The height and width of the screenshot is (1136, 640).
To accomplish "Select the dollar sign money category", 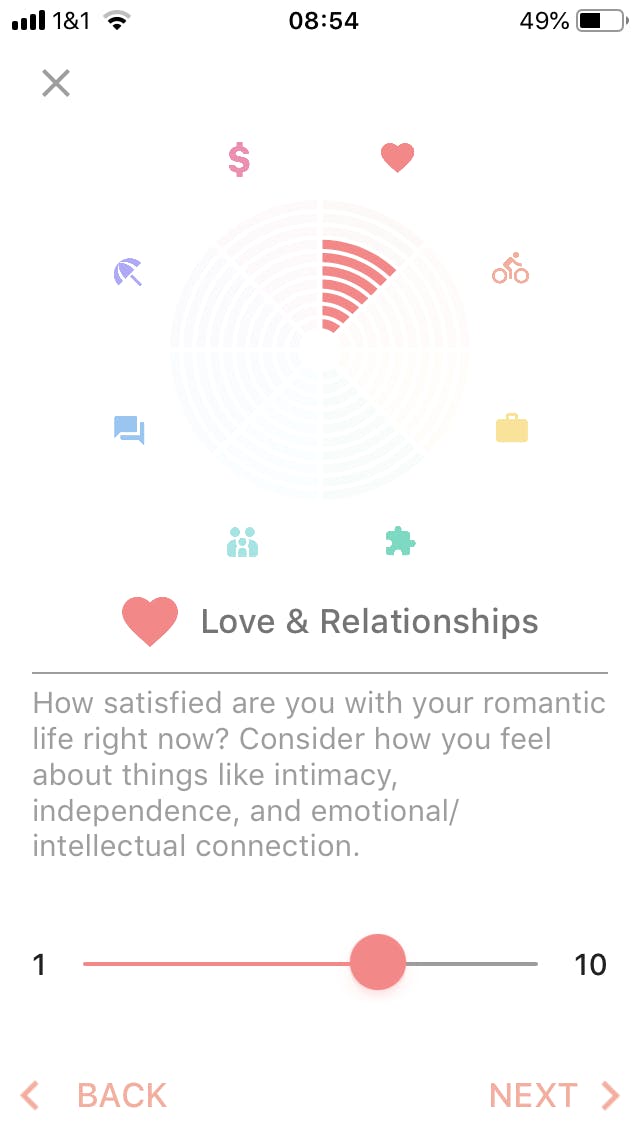I will [238, 159].
